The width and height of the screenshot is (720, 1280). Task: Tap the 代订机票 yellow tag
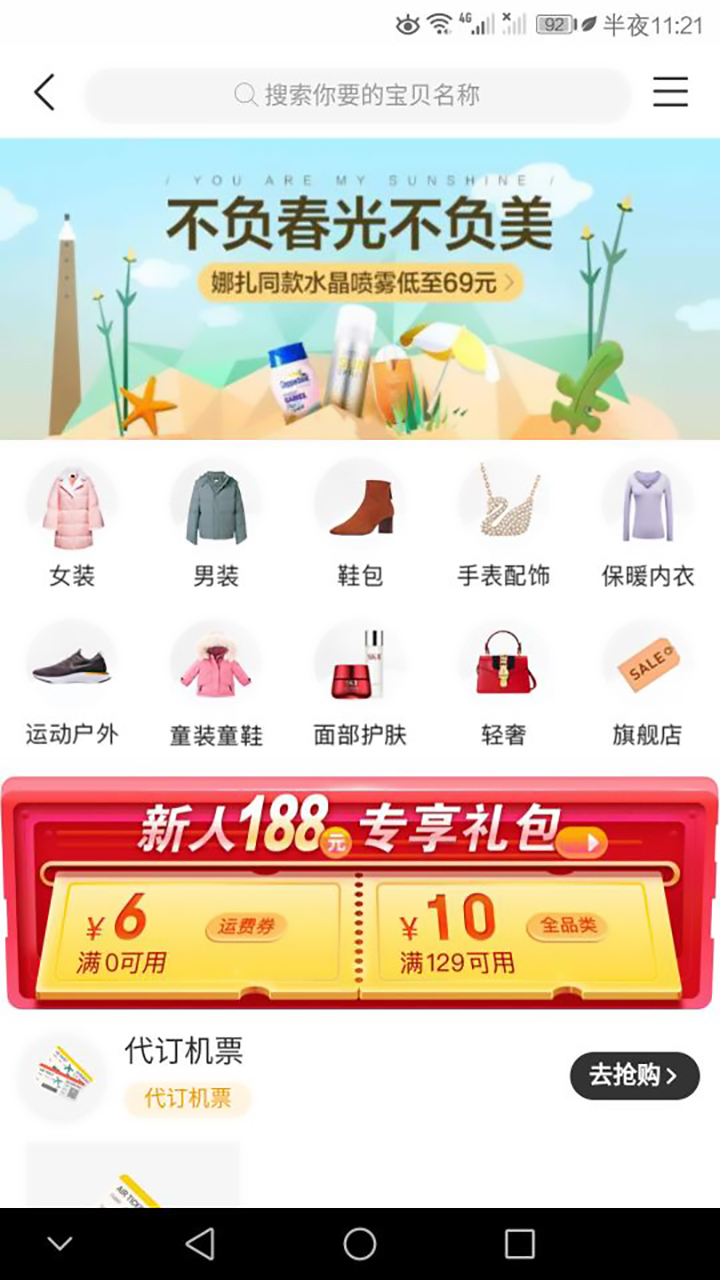coord(187,1099)
